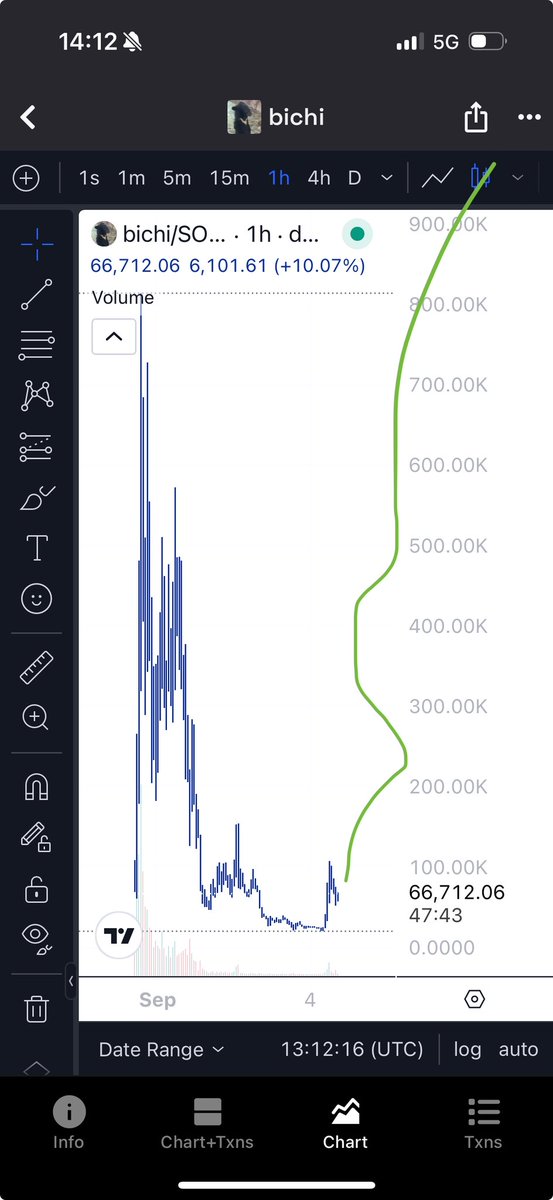
Task: Toggle the magnet snap mode
Action: coord(36,787)
